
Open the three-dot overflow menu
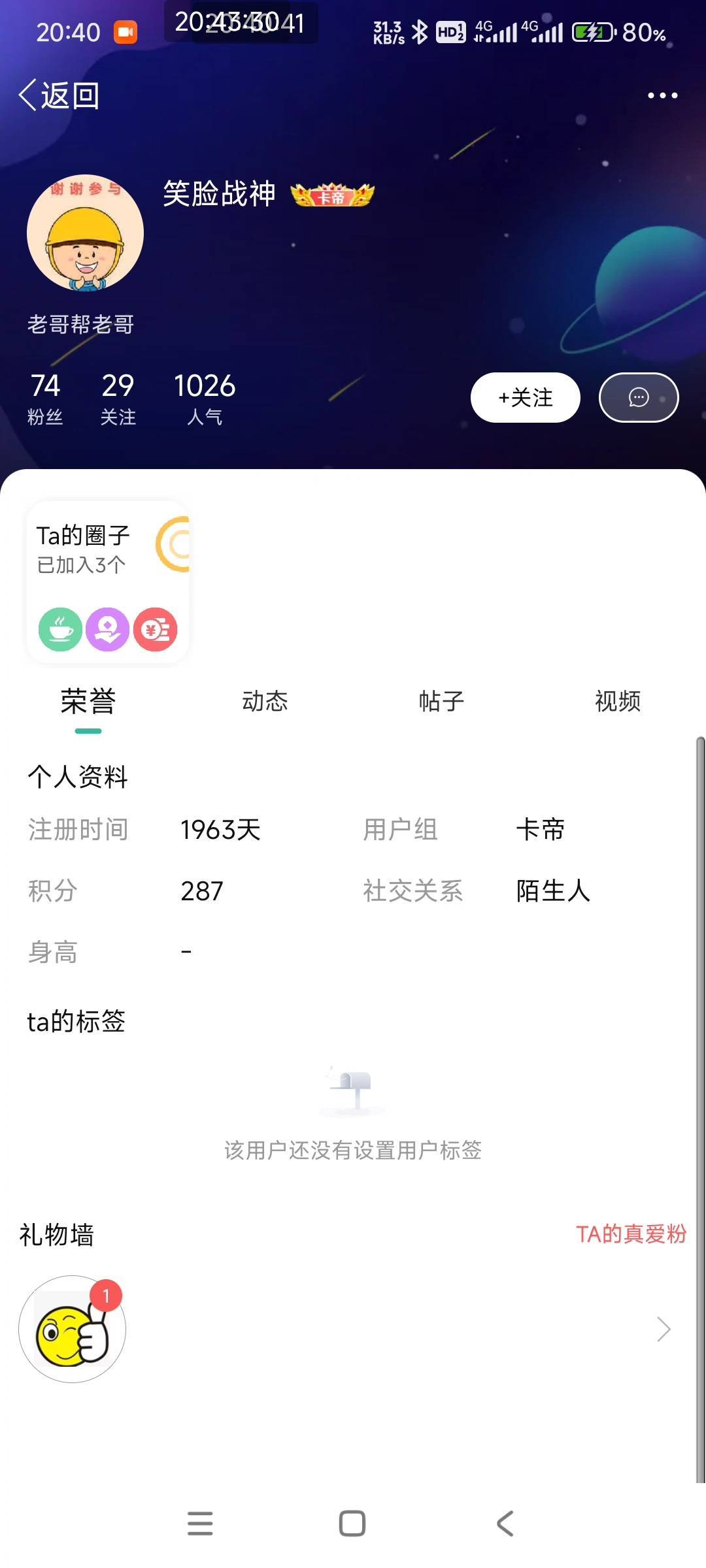662,95
